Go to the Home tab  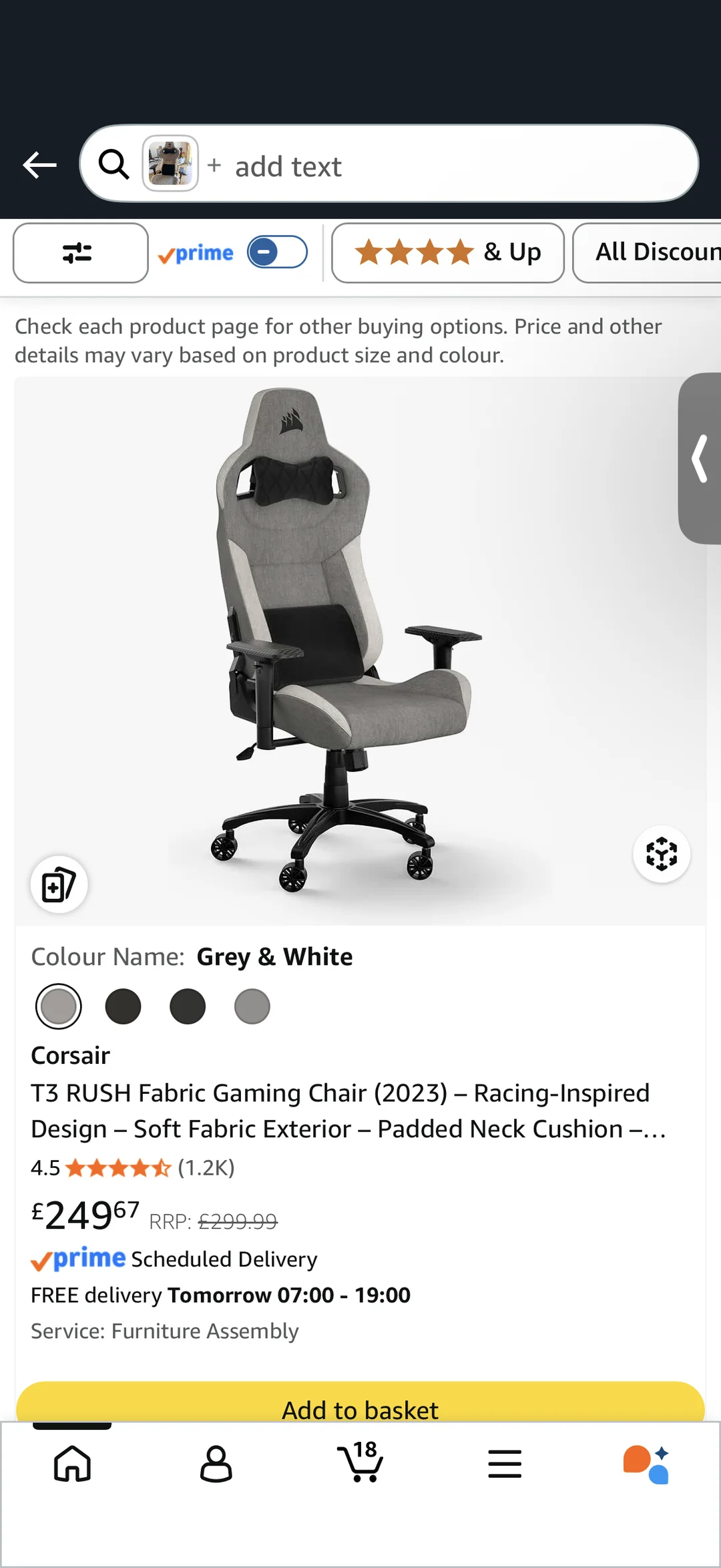tap(72, 1464)
